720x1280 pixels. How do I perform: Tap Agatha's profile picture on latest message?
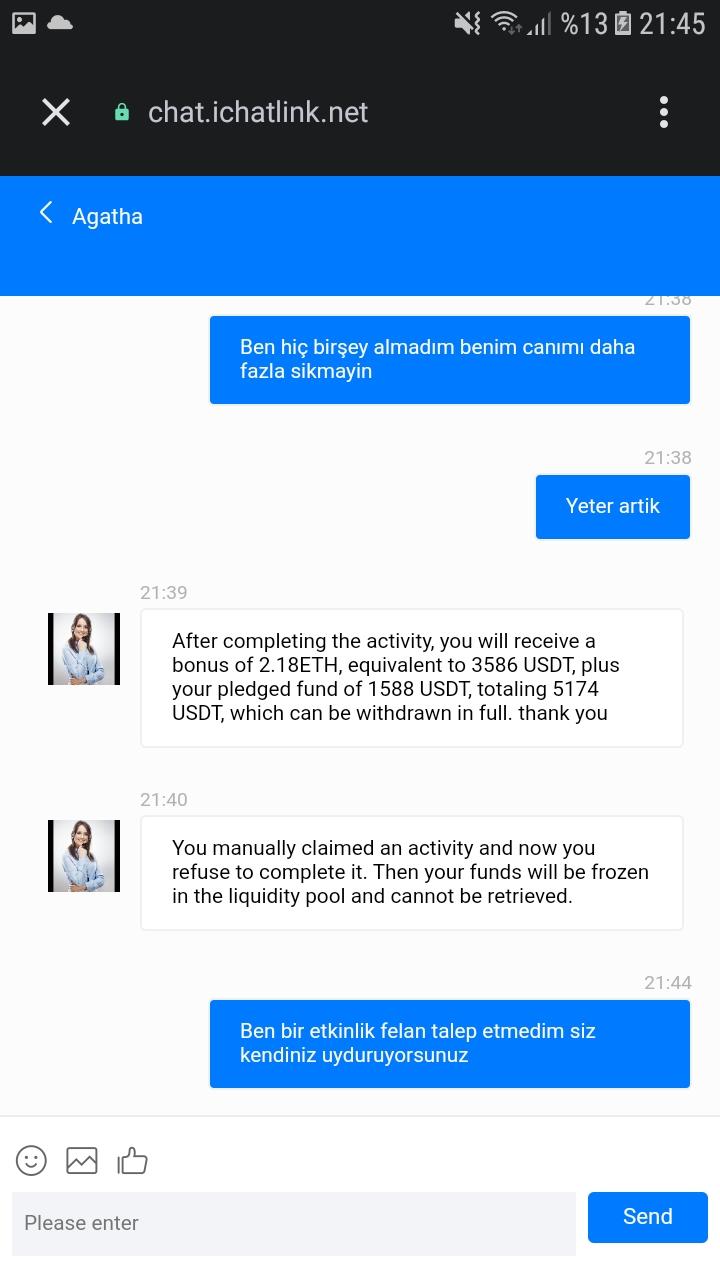click(83, 855)
